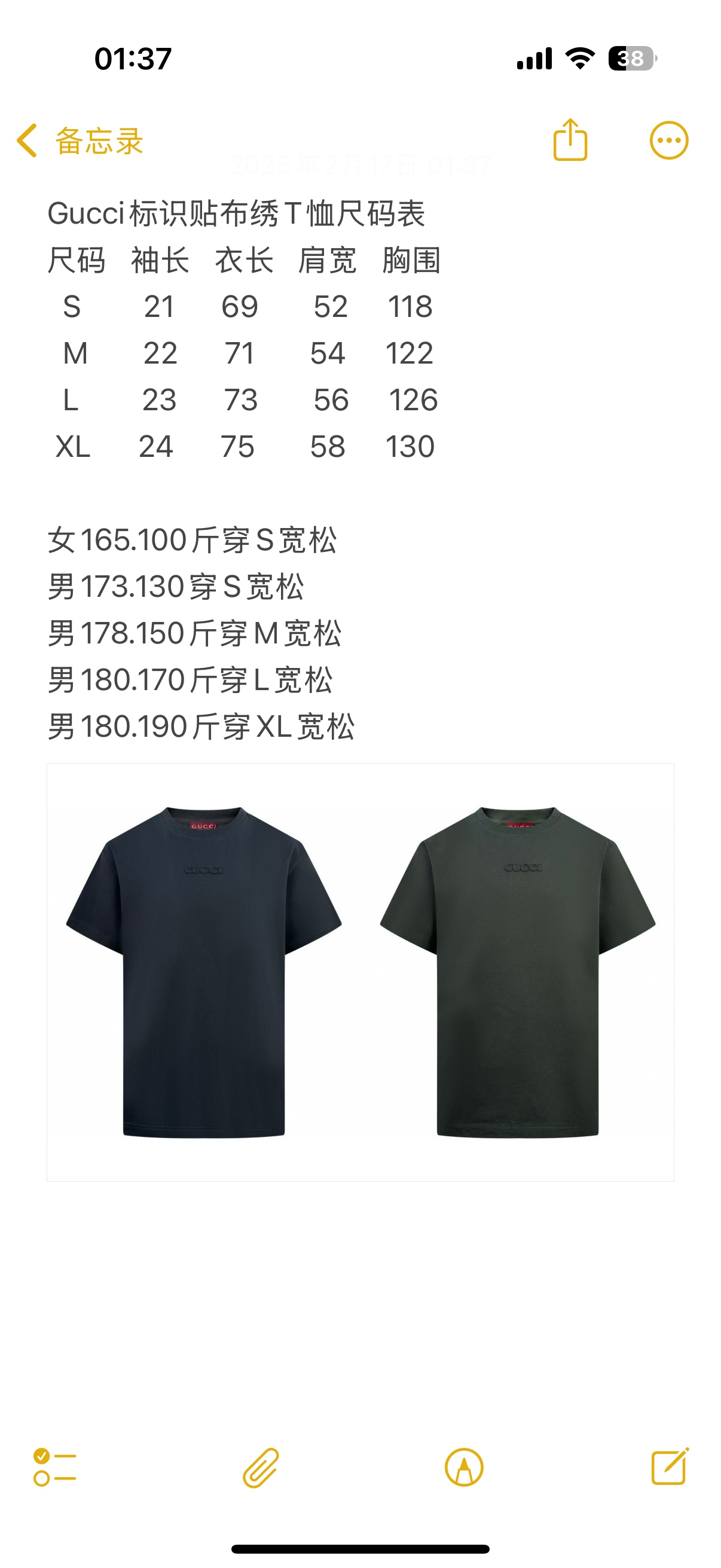Add a checklist to the note
721x1568 pixels.
55,1467
